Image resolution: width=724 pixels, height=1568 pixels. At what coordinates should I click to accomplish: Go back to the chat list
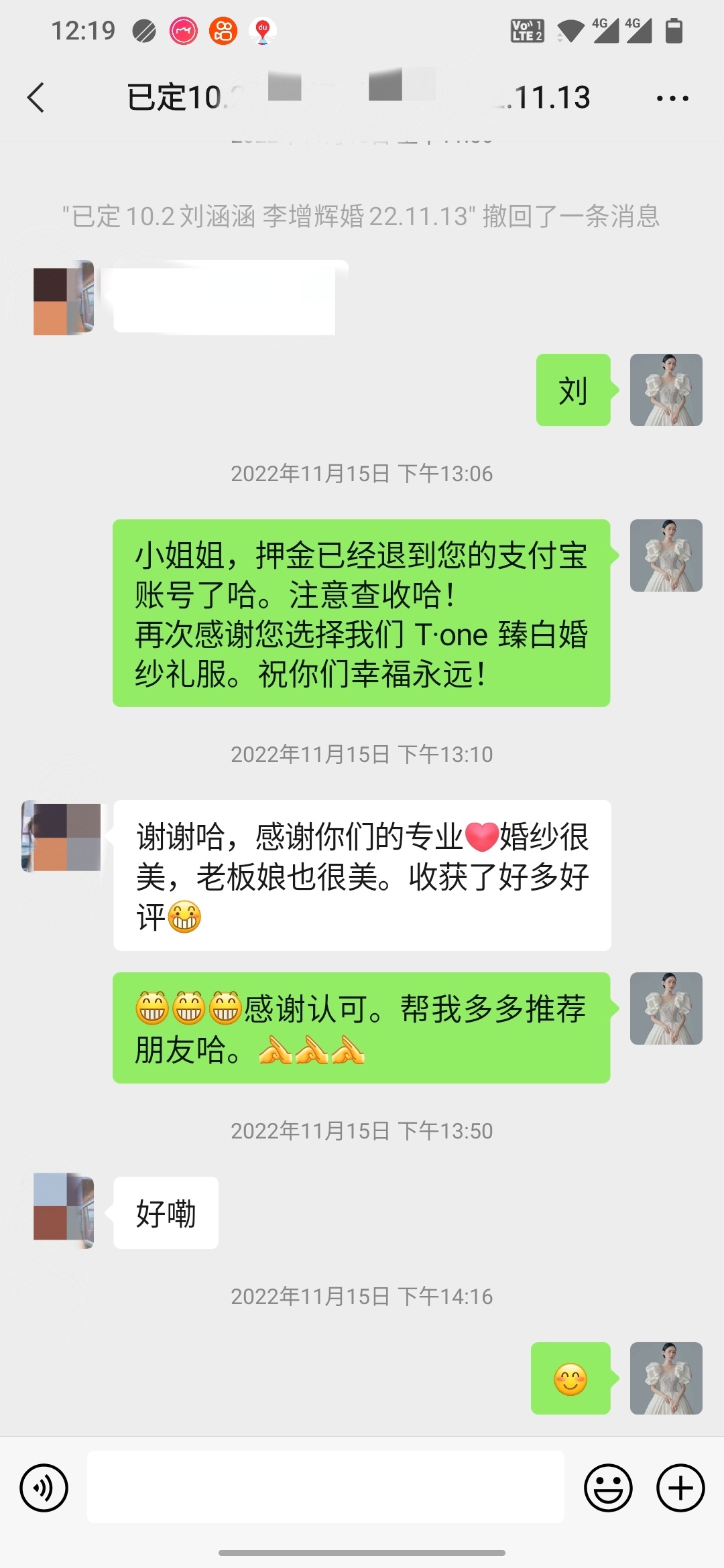[x=36, y=98]
